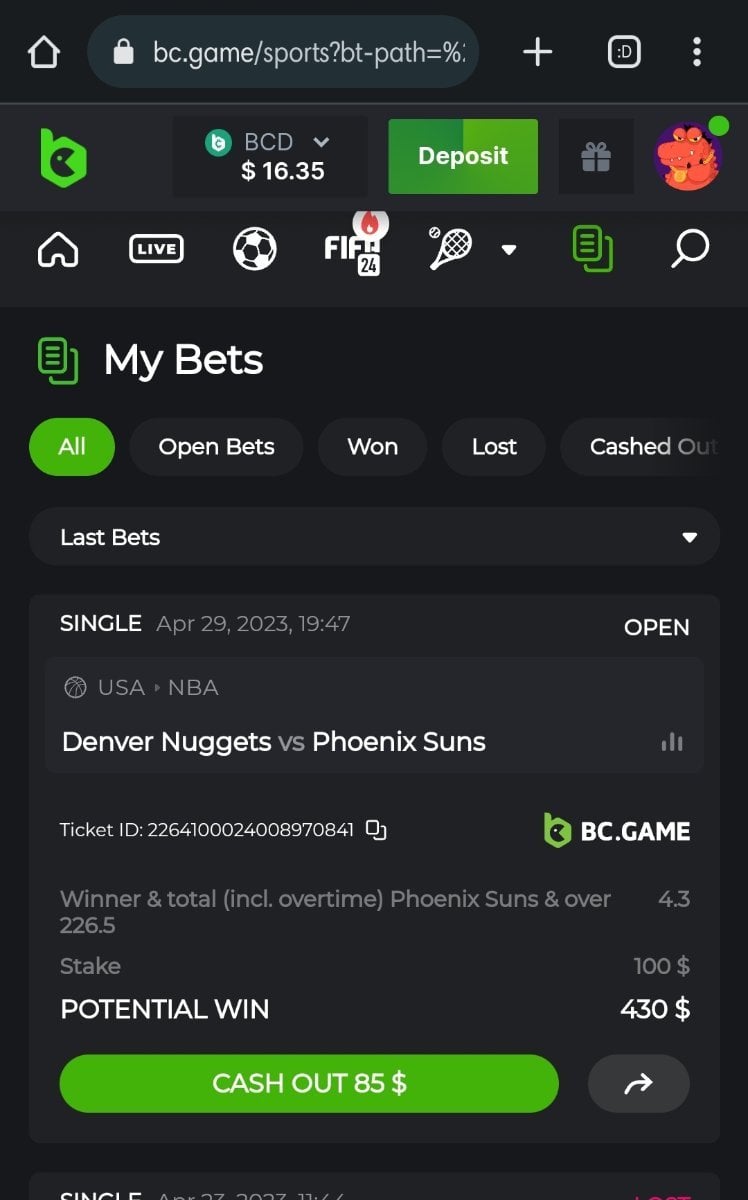Viewport: 748px width, 1200px height.
Task: Show only Lost bets
Action: coord(494,447)
